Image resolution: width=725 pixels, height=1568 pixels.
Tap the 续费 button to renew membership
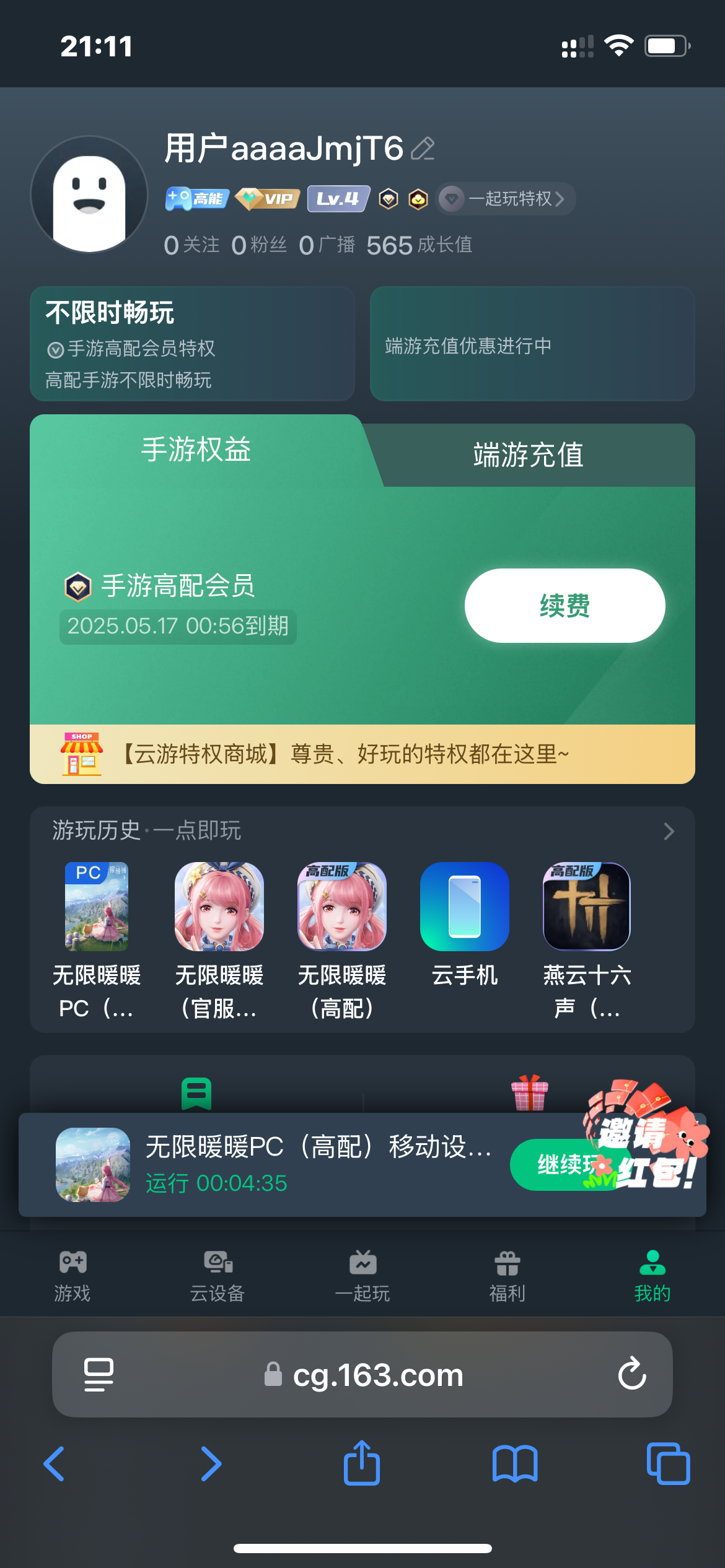[x=565, y=606]
